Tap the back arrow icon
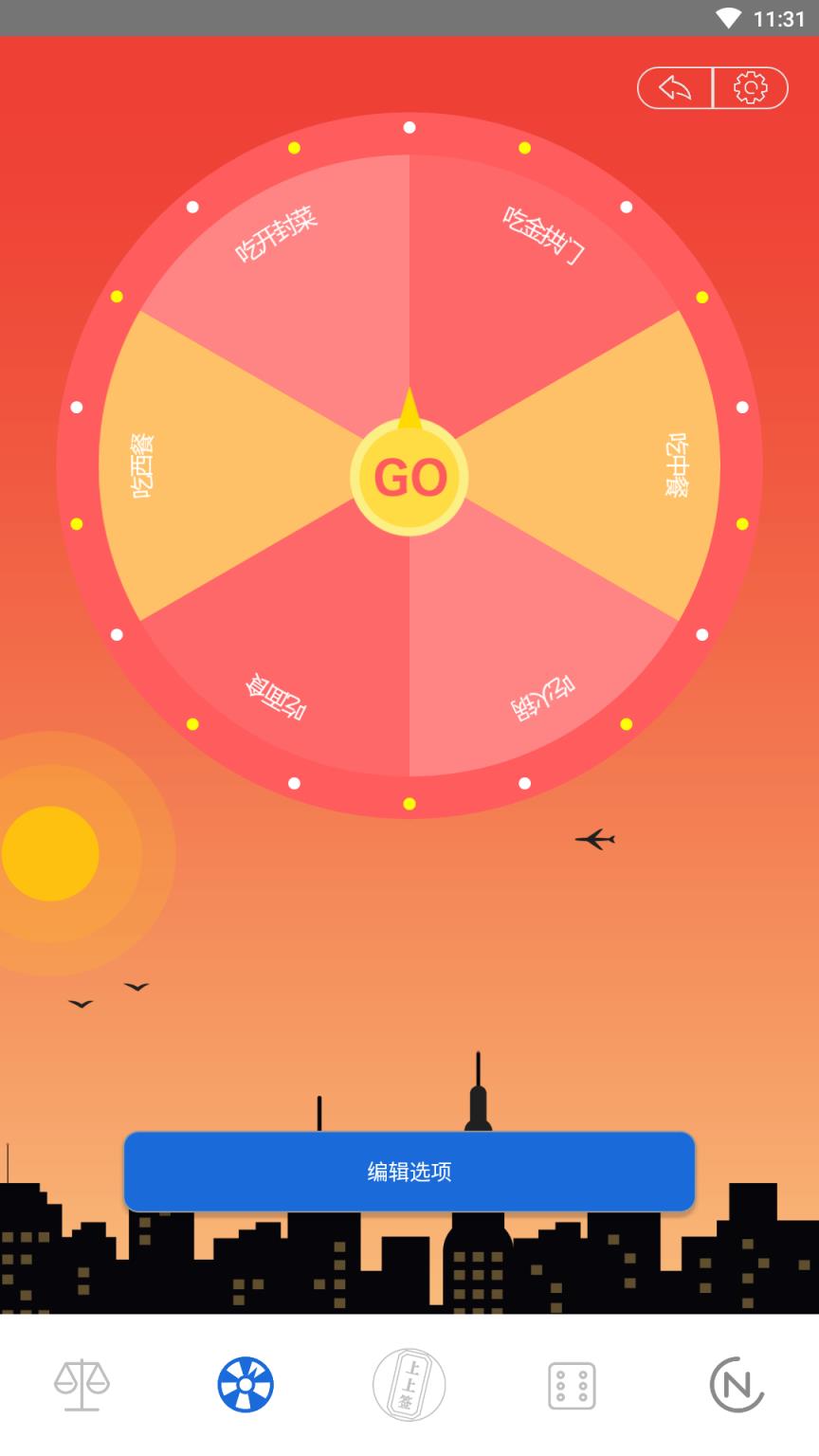This screenshot has width=819, height=1456. pos(675,88)
